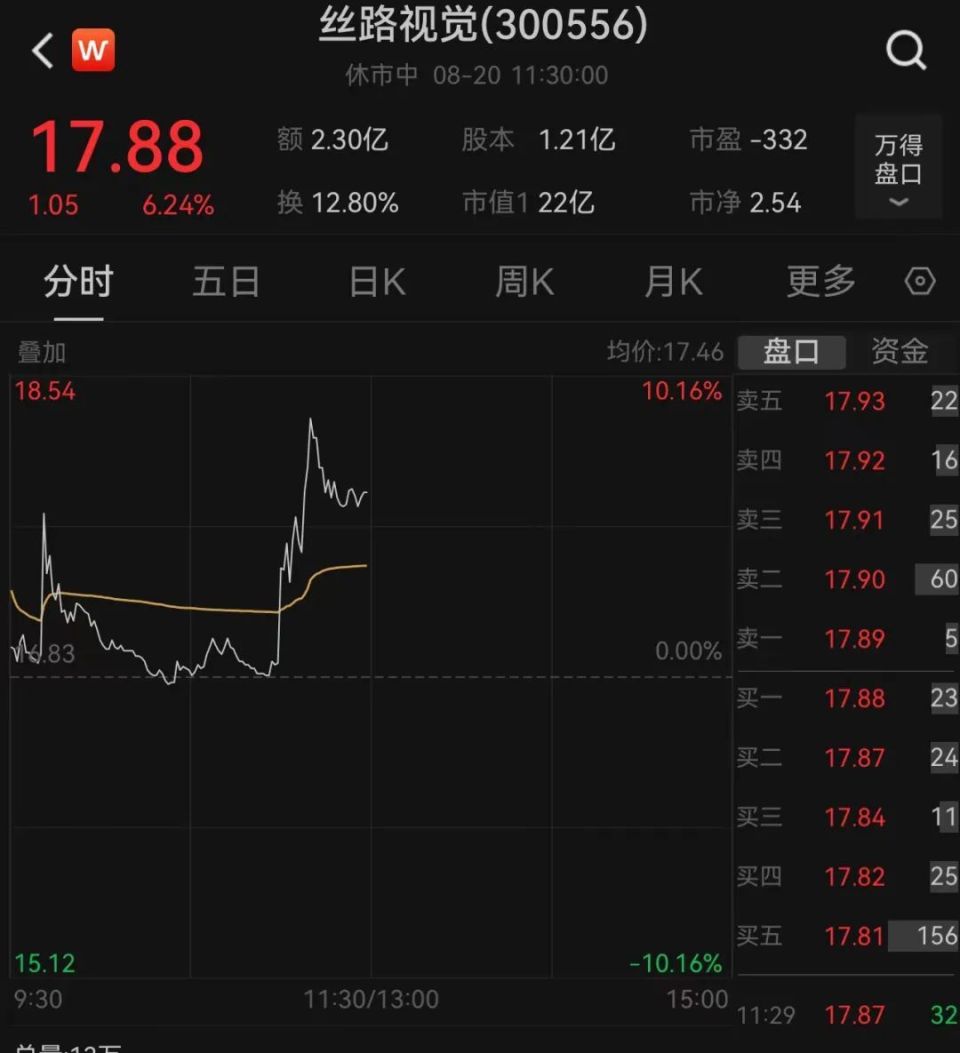Open the search magnifier icon
The height and width of the screenshot is (1053, 960).
click(x=906, y=50)
